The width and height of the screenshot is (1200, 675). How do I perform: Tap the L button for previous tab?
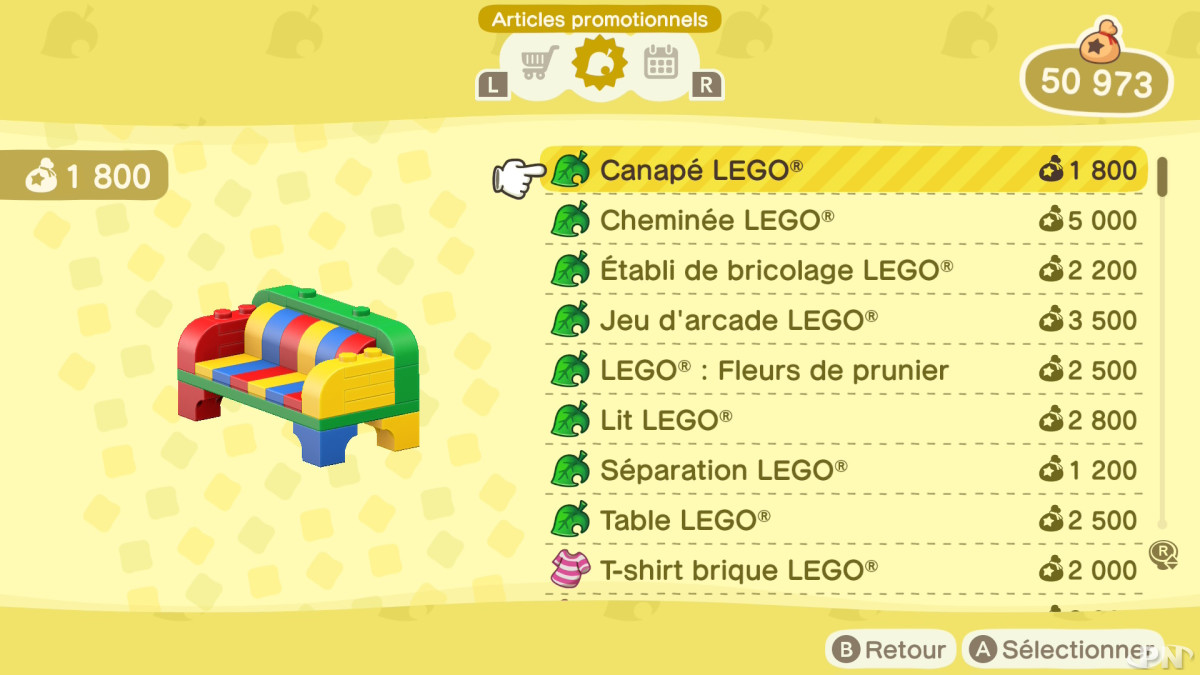point(491,85)
